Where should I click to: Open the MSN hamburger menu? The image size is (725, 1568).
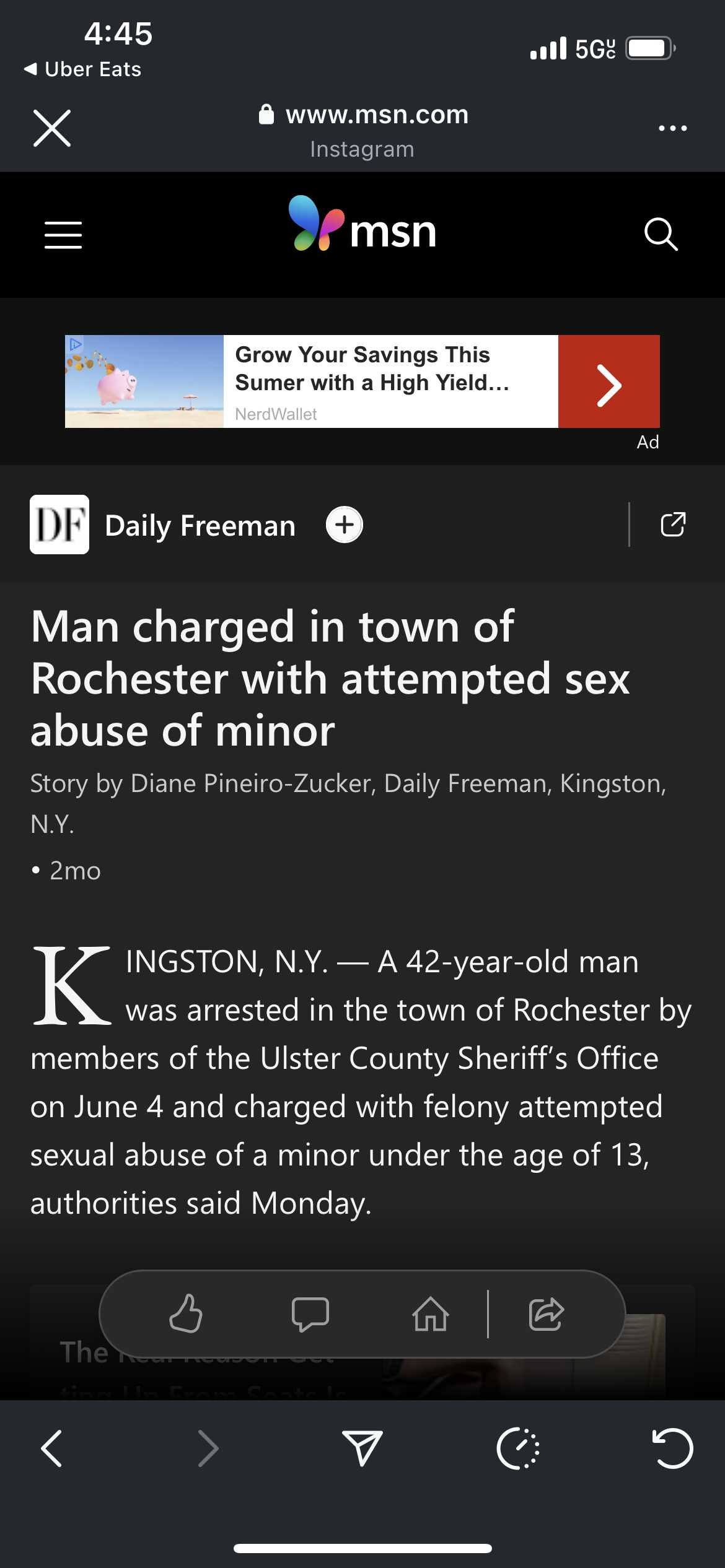63,235
